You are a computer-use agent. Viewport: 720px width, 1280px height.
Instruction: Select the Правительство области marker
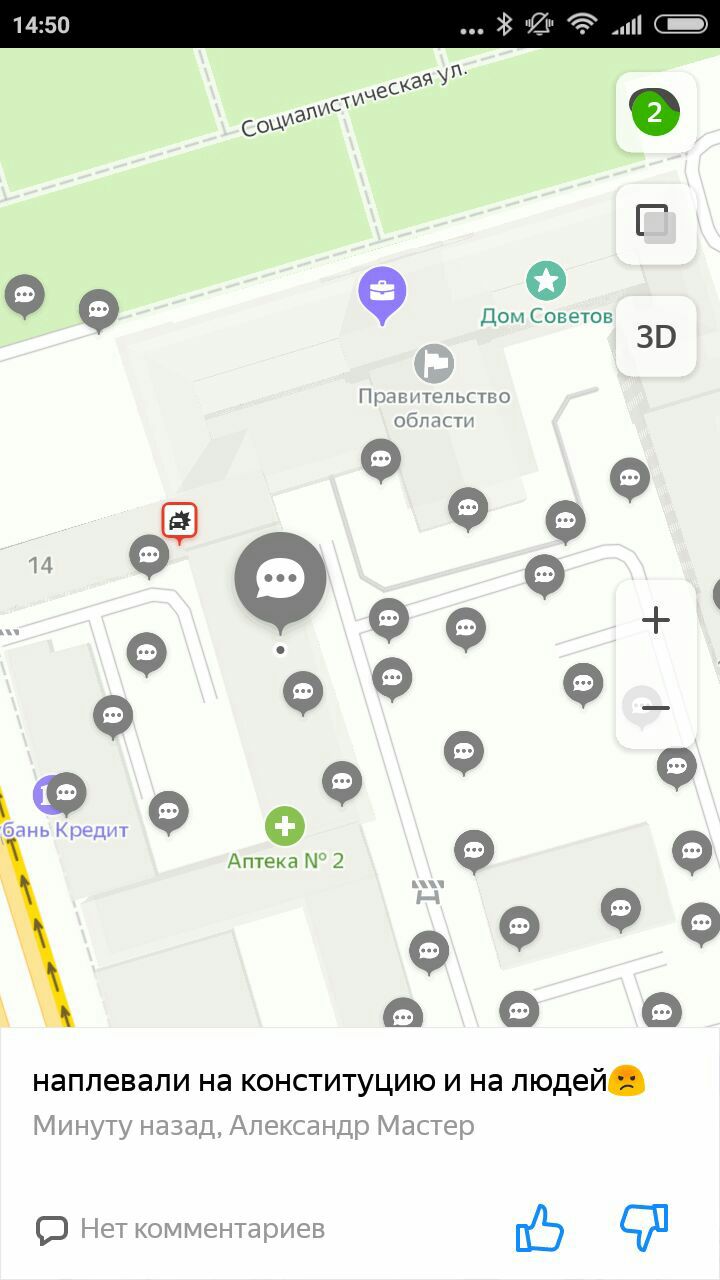434,364
